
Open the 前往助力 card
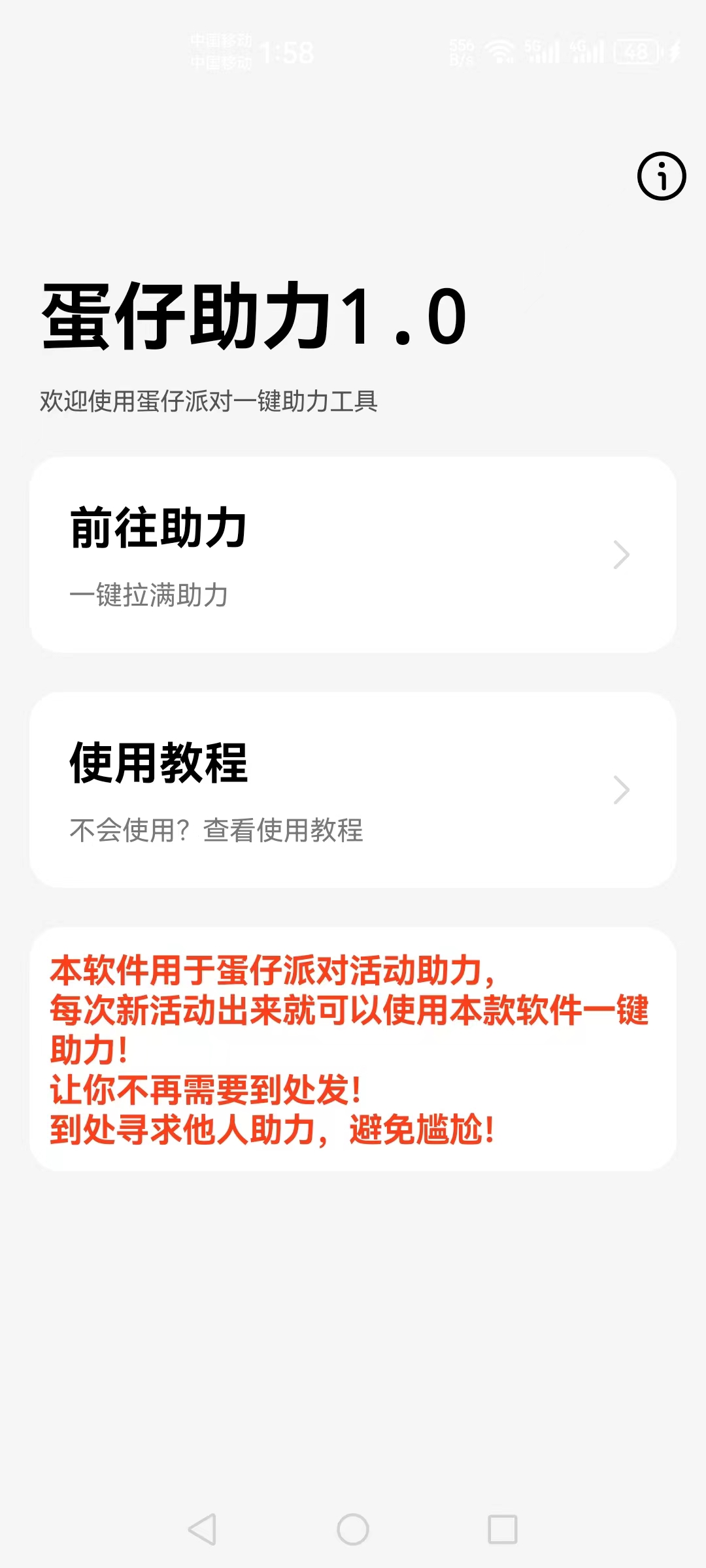click(x=353, y=554)
